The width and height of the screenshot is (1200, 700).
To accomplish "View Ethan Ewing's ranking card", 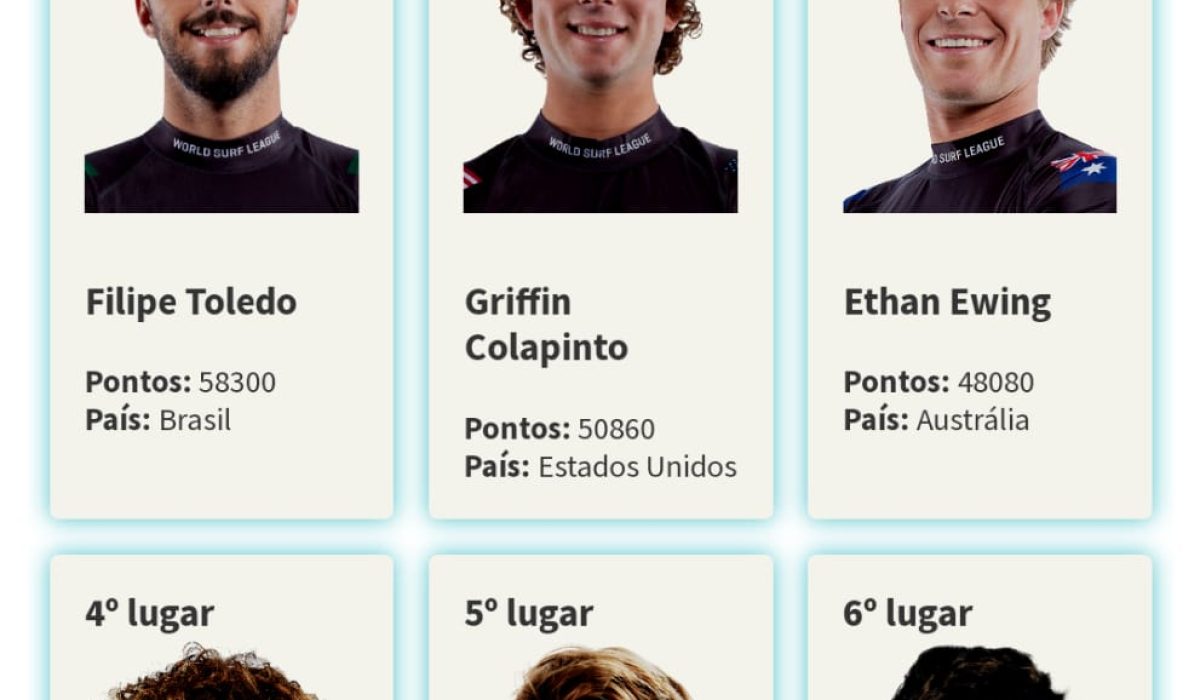I will coord(979,300).
